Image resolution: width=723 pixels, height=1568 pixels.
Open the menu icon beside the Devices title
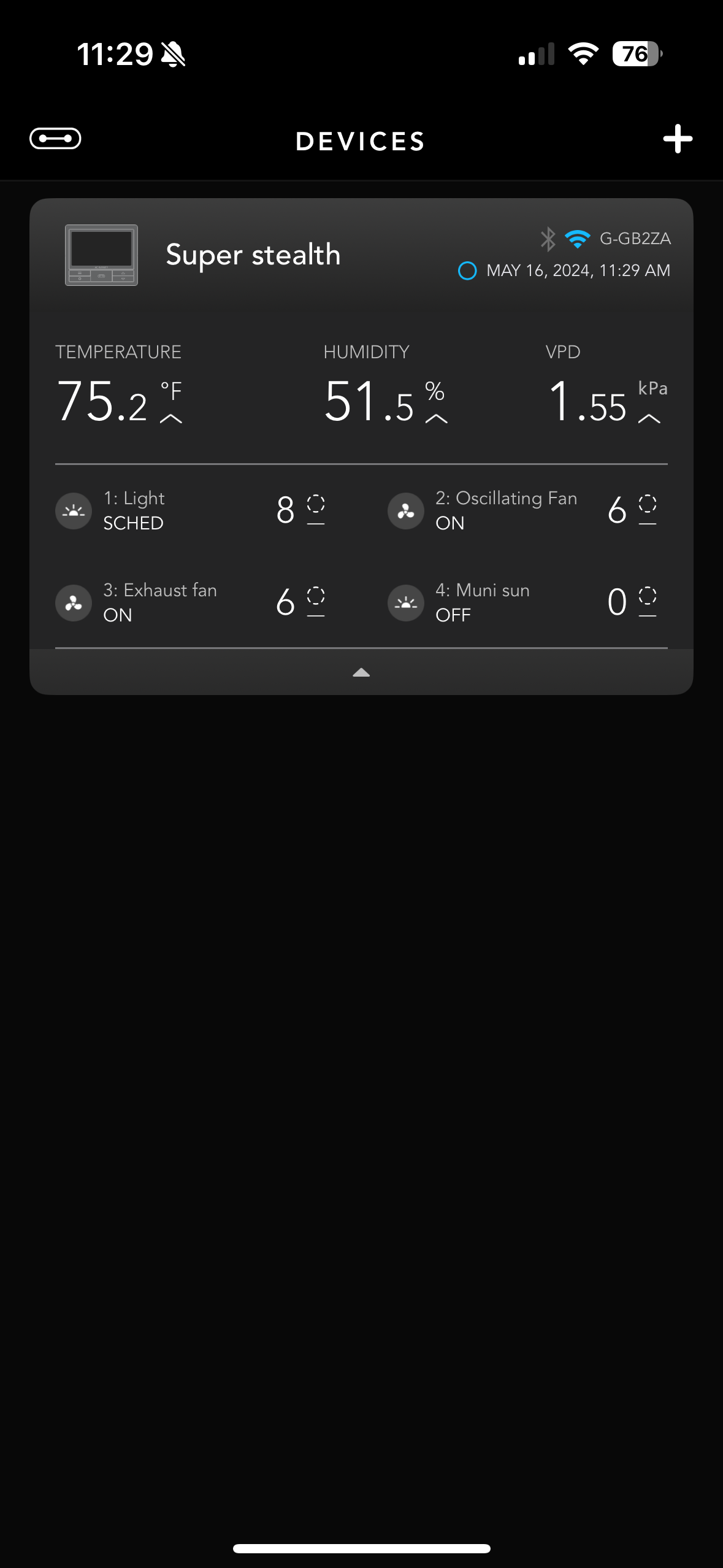pyautogui.click(x=55, y=139)
